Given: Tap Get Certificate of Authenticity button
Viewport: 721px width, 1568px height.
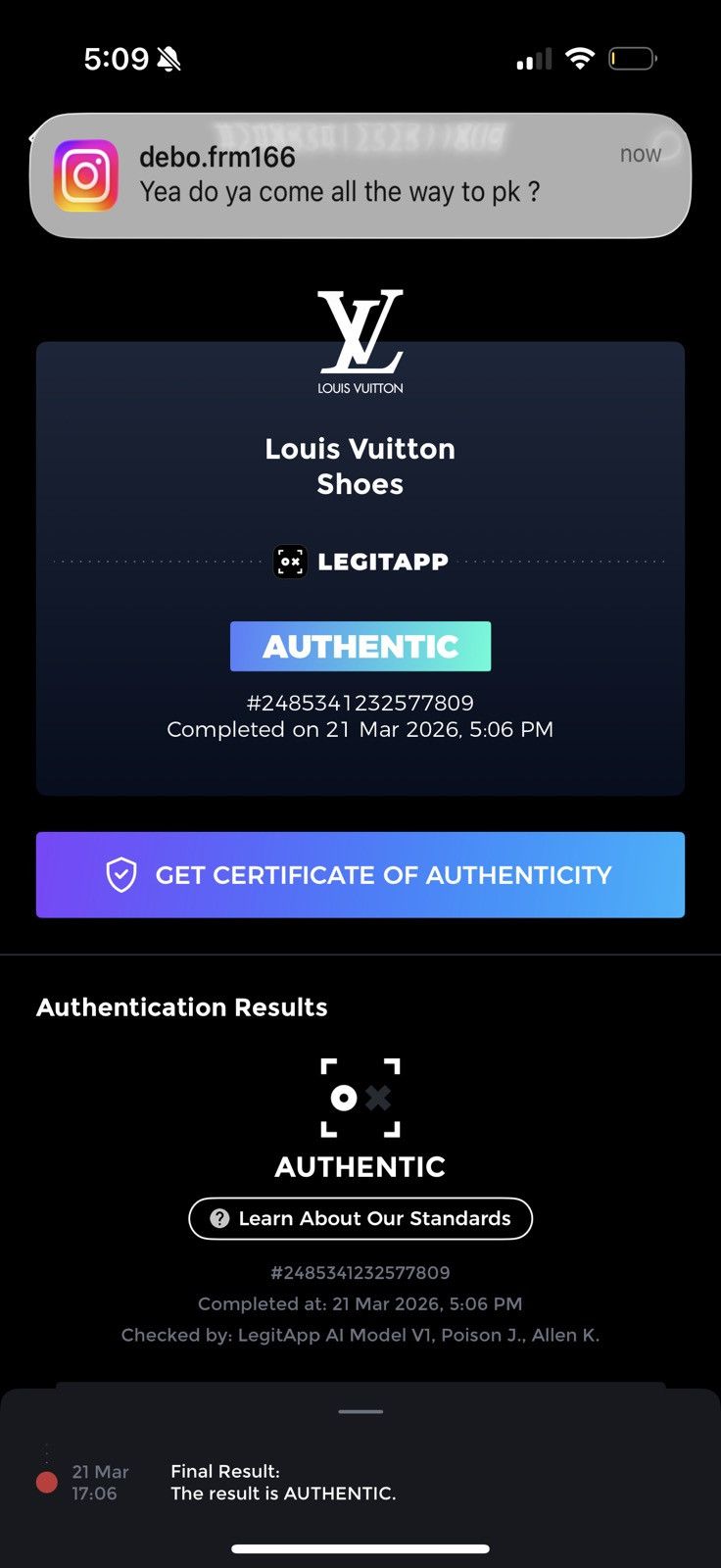Looking at the screenshot, I should pyautogui.click(x=360, y=874).
